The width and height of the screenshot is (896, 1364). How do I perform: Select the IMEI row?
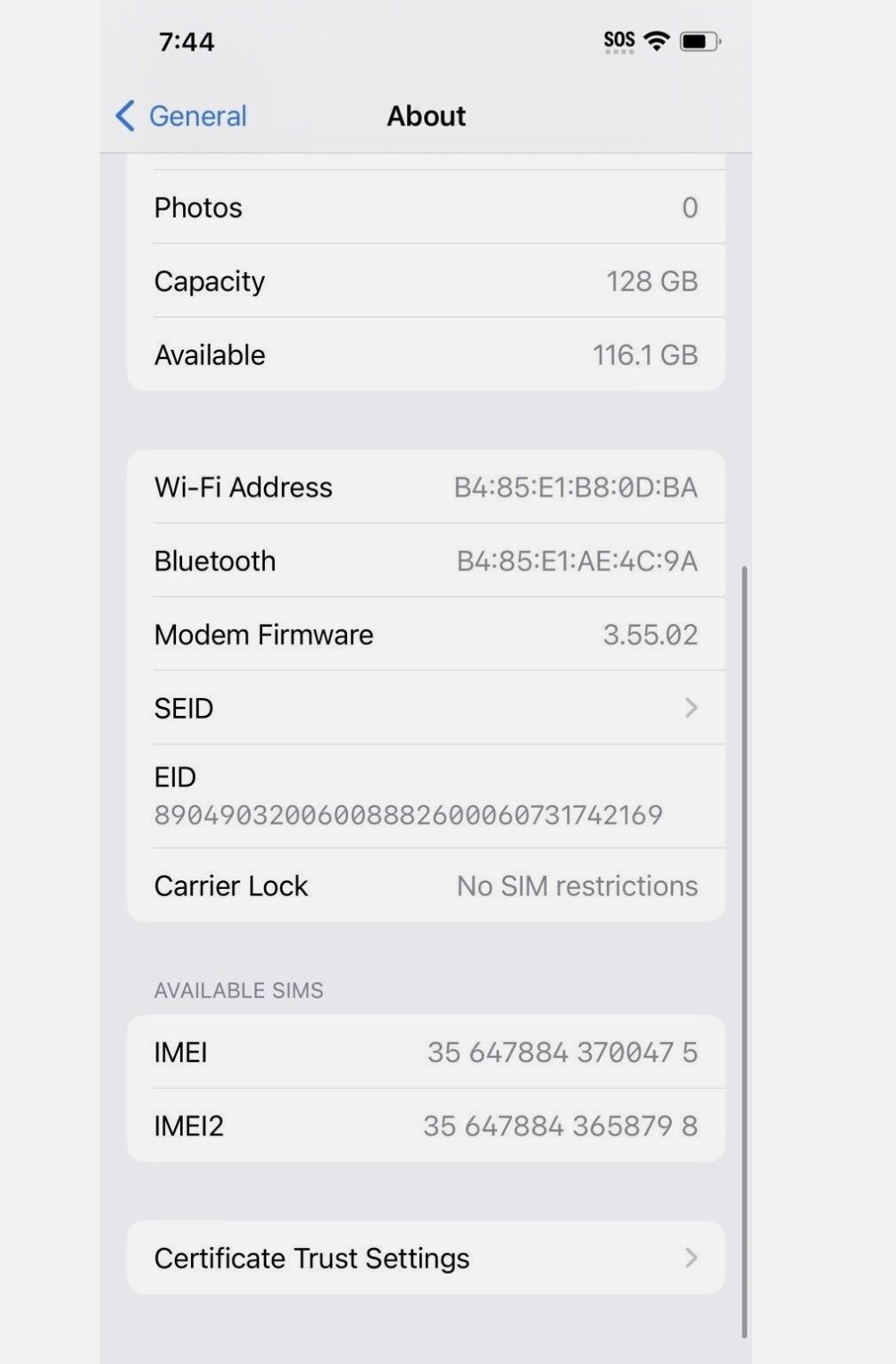pos(427,1052)
